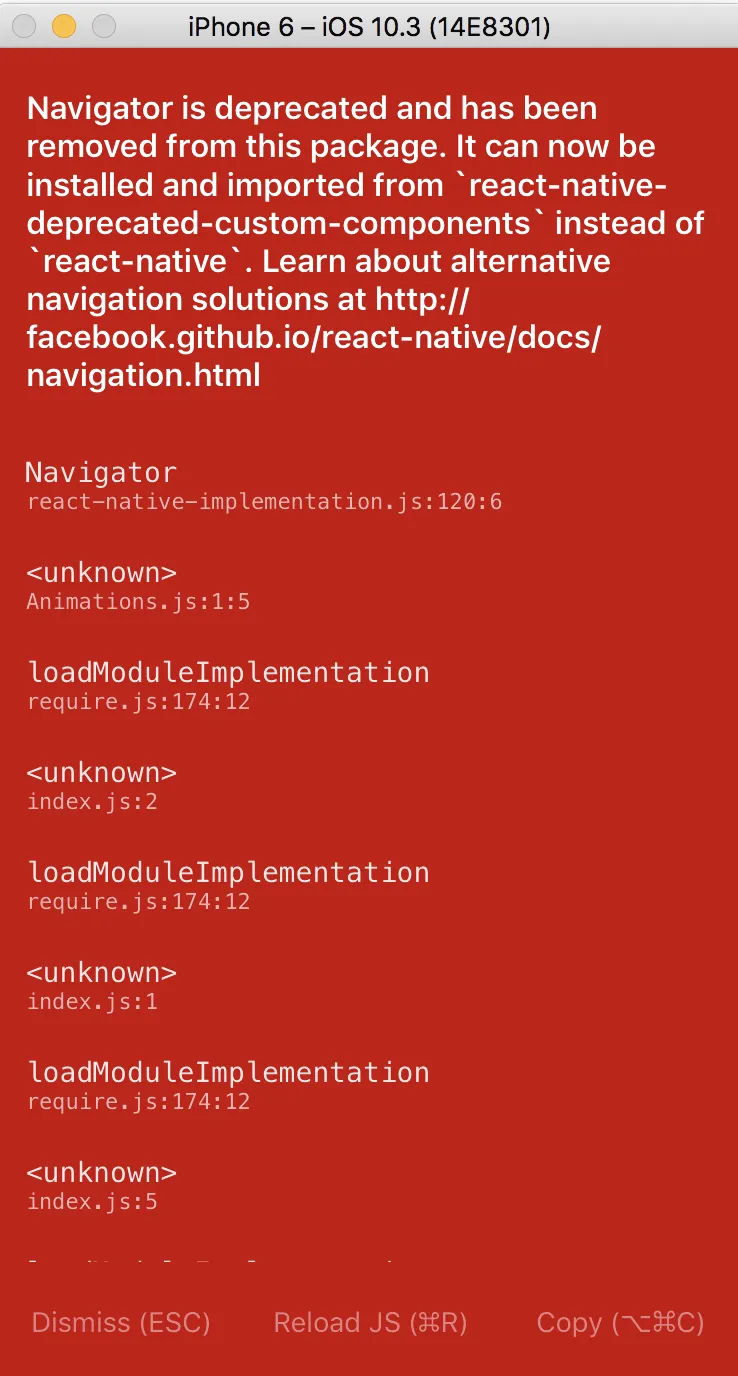Copy the error stack trace
738x1376 pixels.
point(620,1322)
